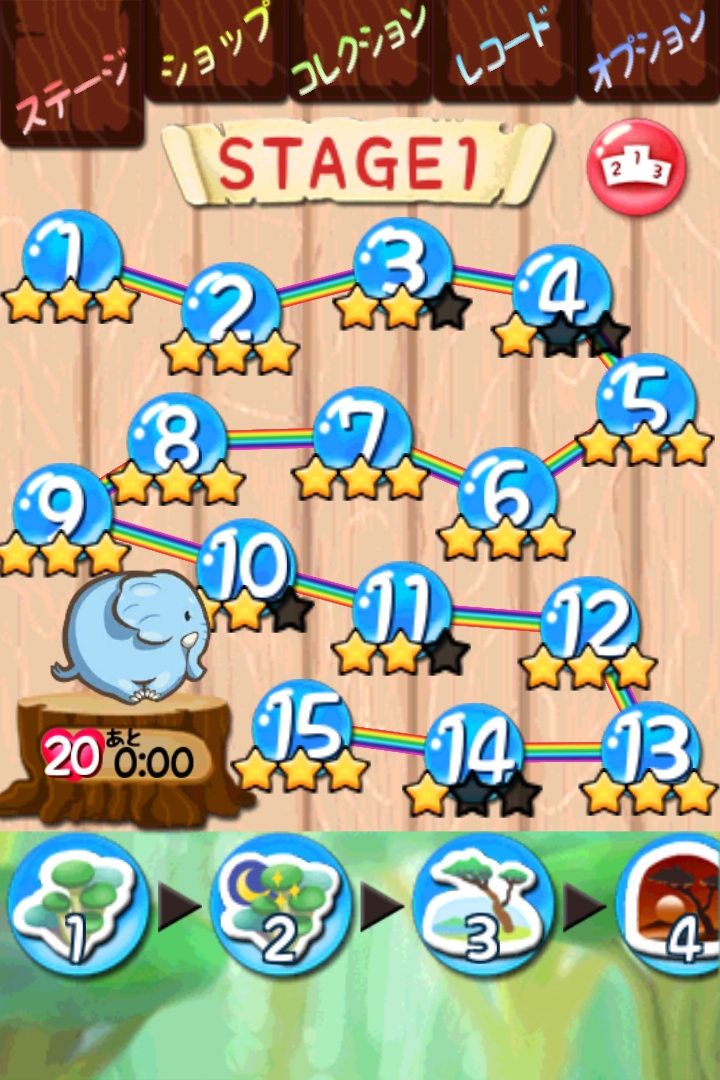Select level 4 bubble
720x1080 pixels.
point(561,292)
